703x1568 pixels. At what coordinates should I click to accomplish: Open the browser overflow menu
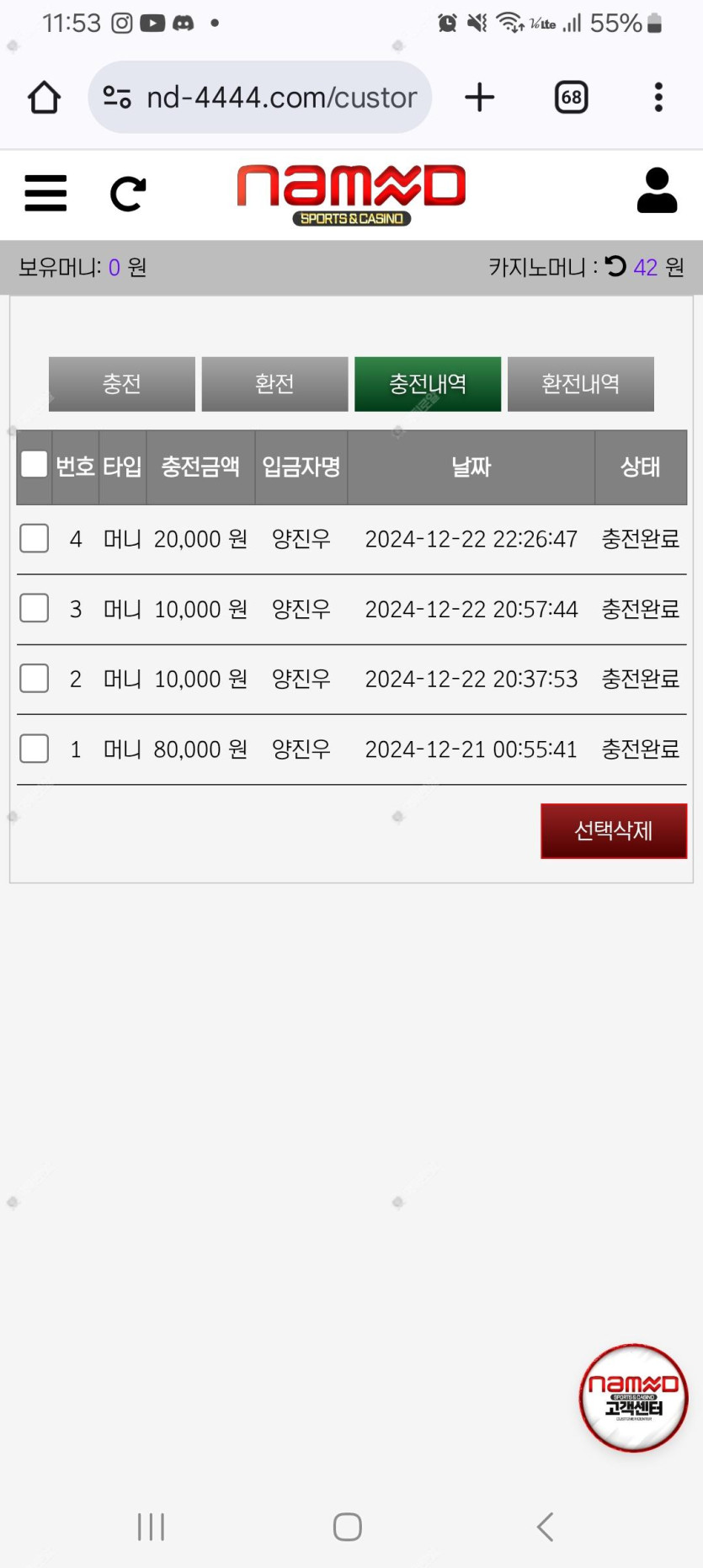tap(658, 98)
